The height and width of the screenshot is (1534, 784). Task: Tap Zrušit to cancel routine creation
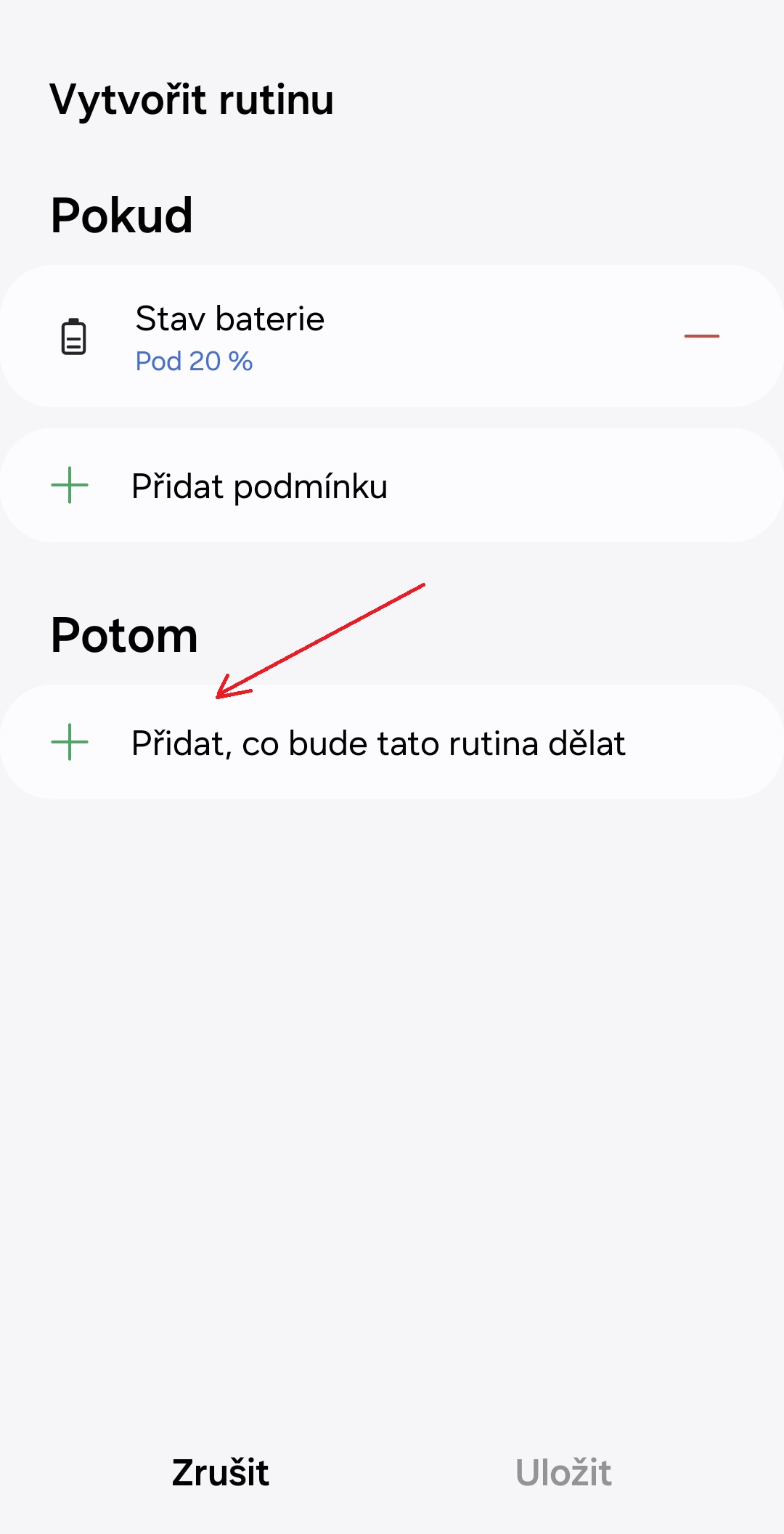pyautogui.click(x=221, y=1473)
